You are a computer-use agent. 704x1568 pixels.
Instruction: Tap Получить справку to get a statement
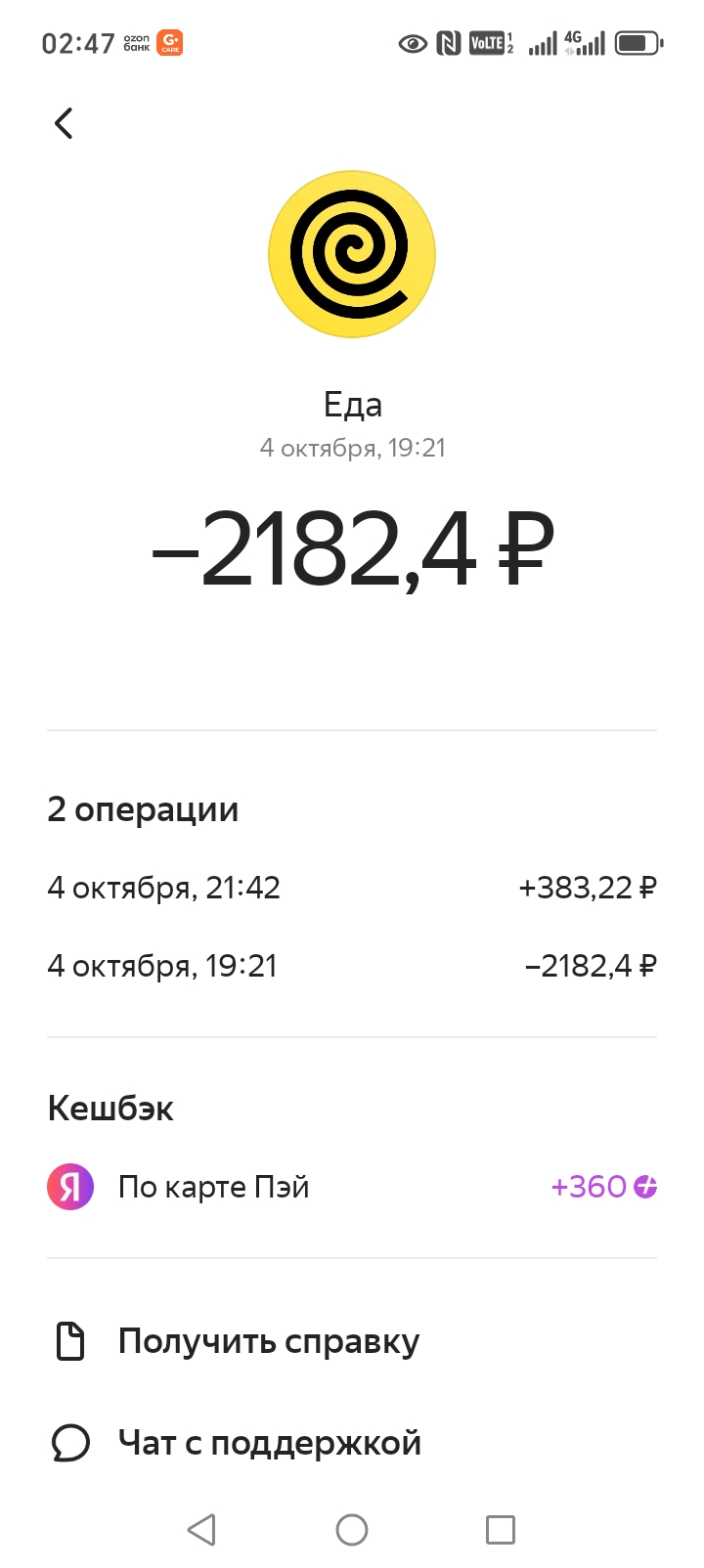pos(268,1341)
